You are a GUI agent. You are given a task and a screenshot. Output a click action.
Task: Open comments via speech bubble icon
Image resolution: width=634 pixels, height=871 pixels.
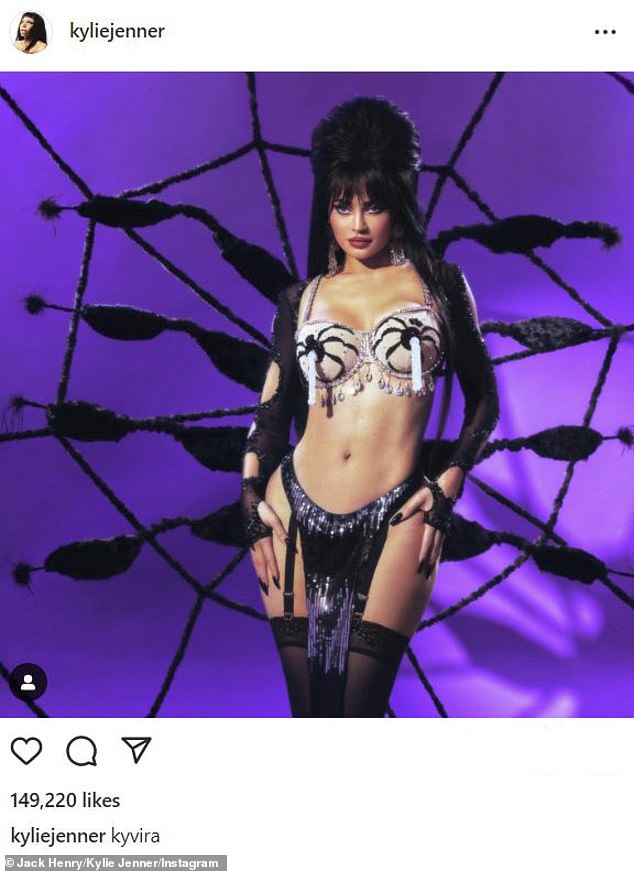pyautogui.click(x=81, y=750)
